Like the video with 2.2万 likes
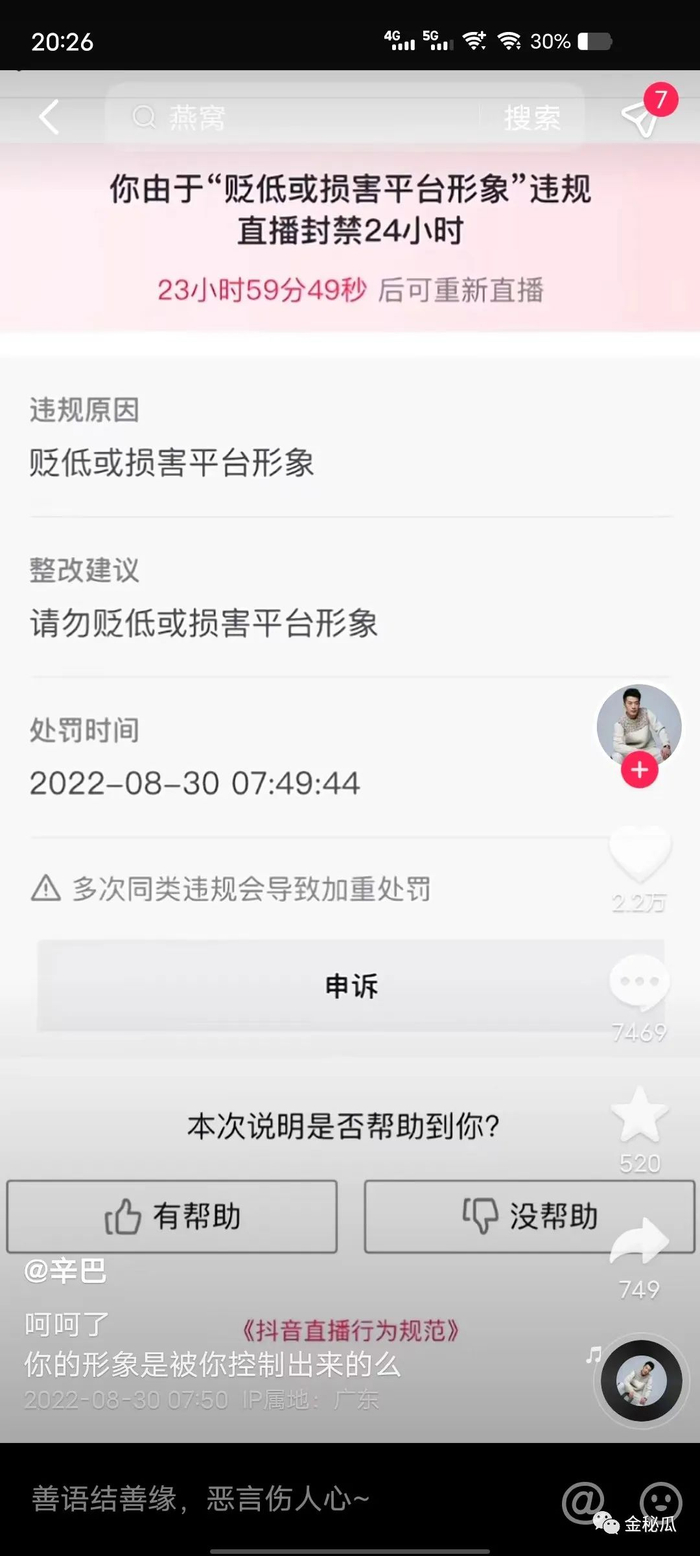Image resolution: width=700 pixels, height=1556 pixels. (639, 857)
